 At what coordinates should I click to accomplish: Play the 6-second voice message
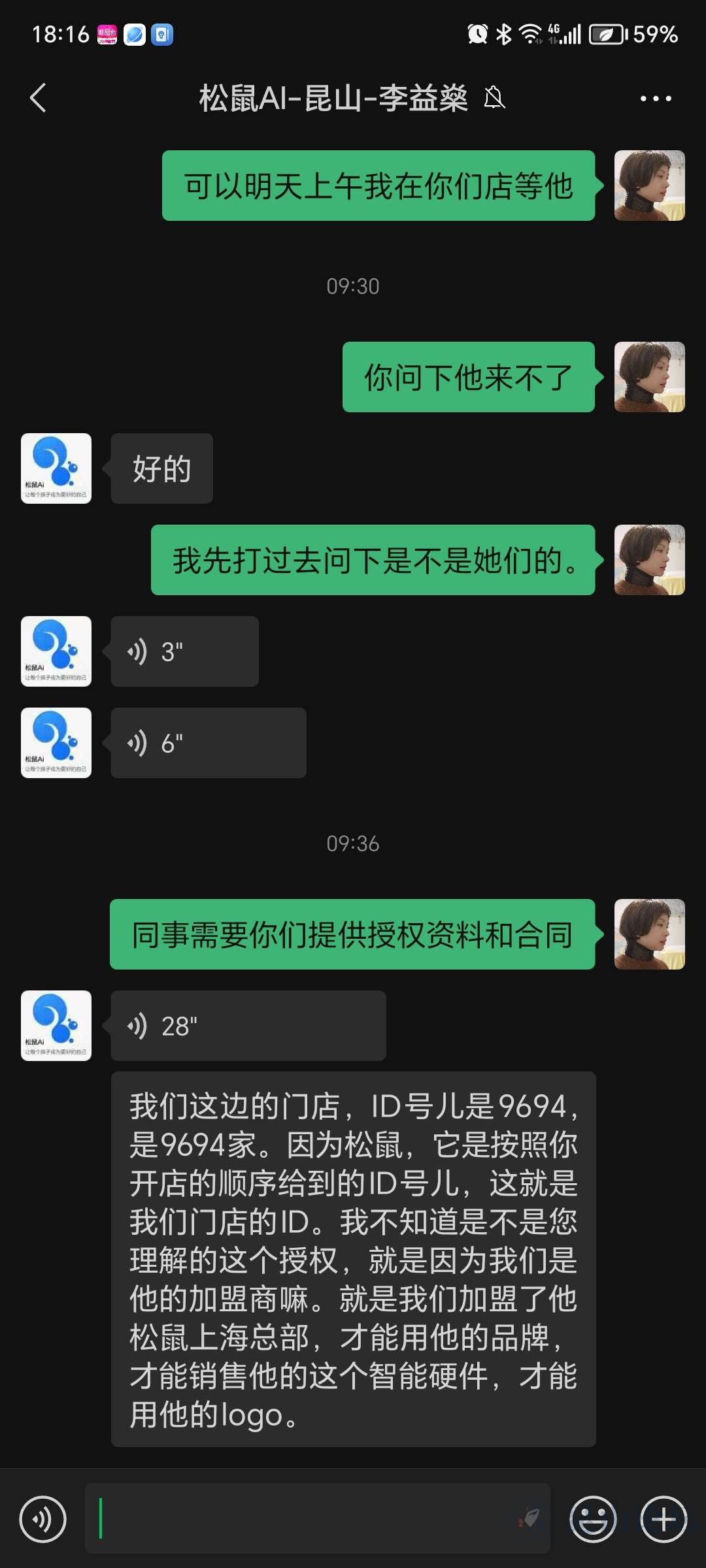pyautogui.click(x=208, y=743)
